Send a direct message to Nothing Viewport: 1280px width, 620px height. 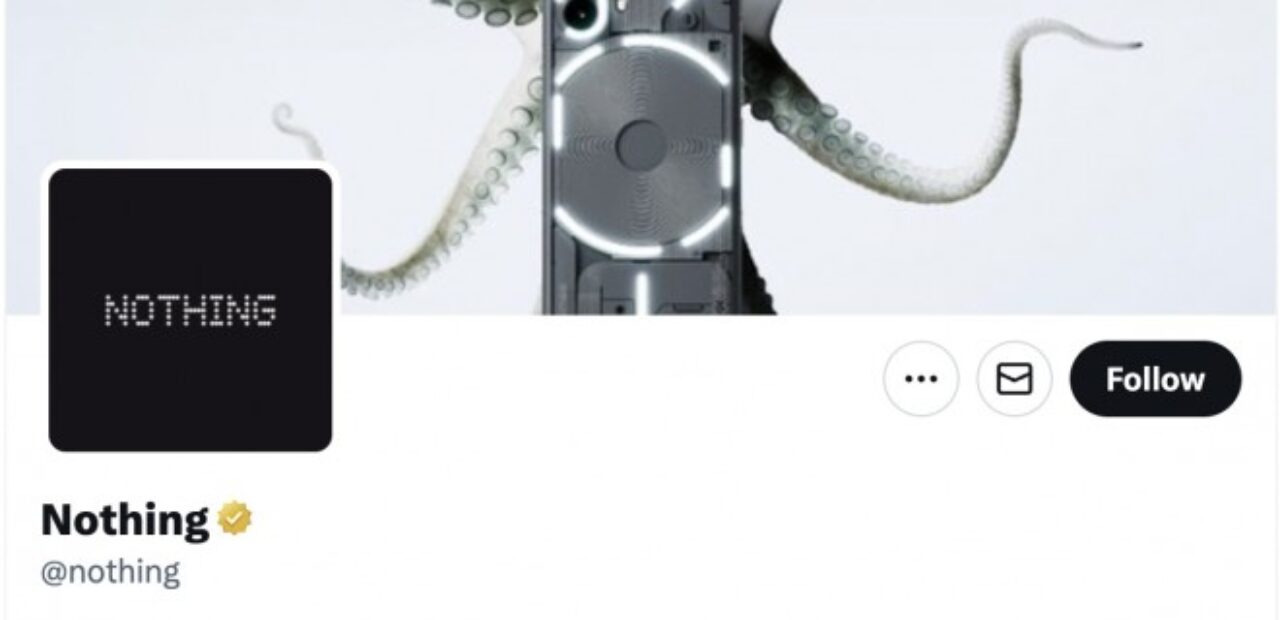[x=1014, y=379]
